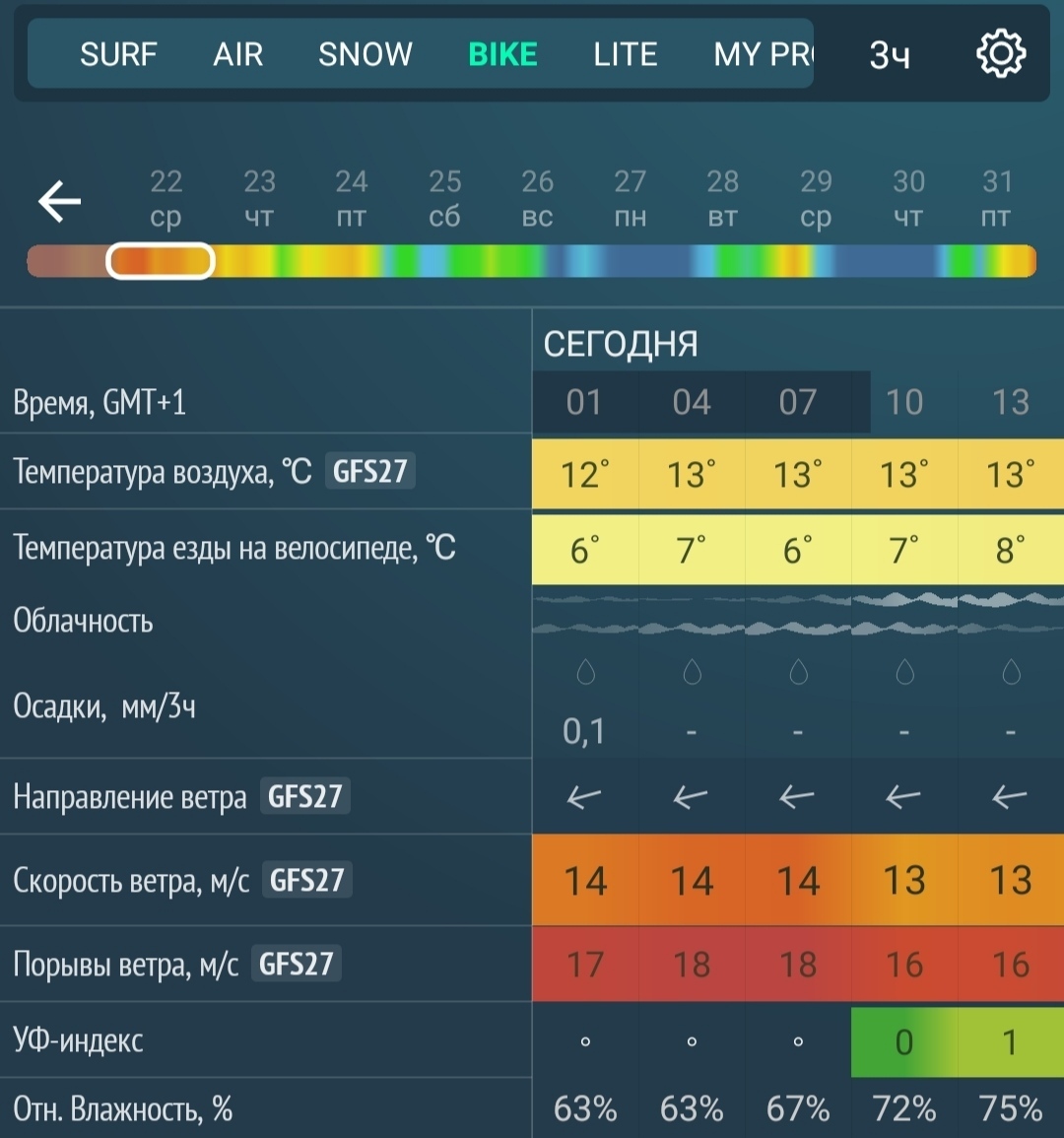Open GFS27 model selector for wind gusts
This screenshot has width=1064, height=1138.
tap(296, 964)
